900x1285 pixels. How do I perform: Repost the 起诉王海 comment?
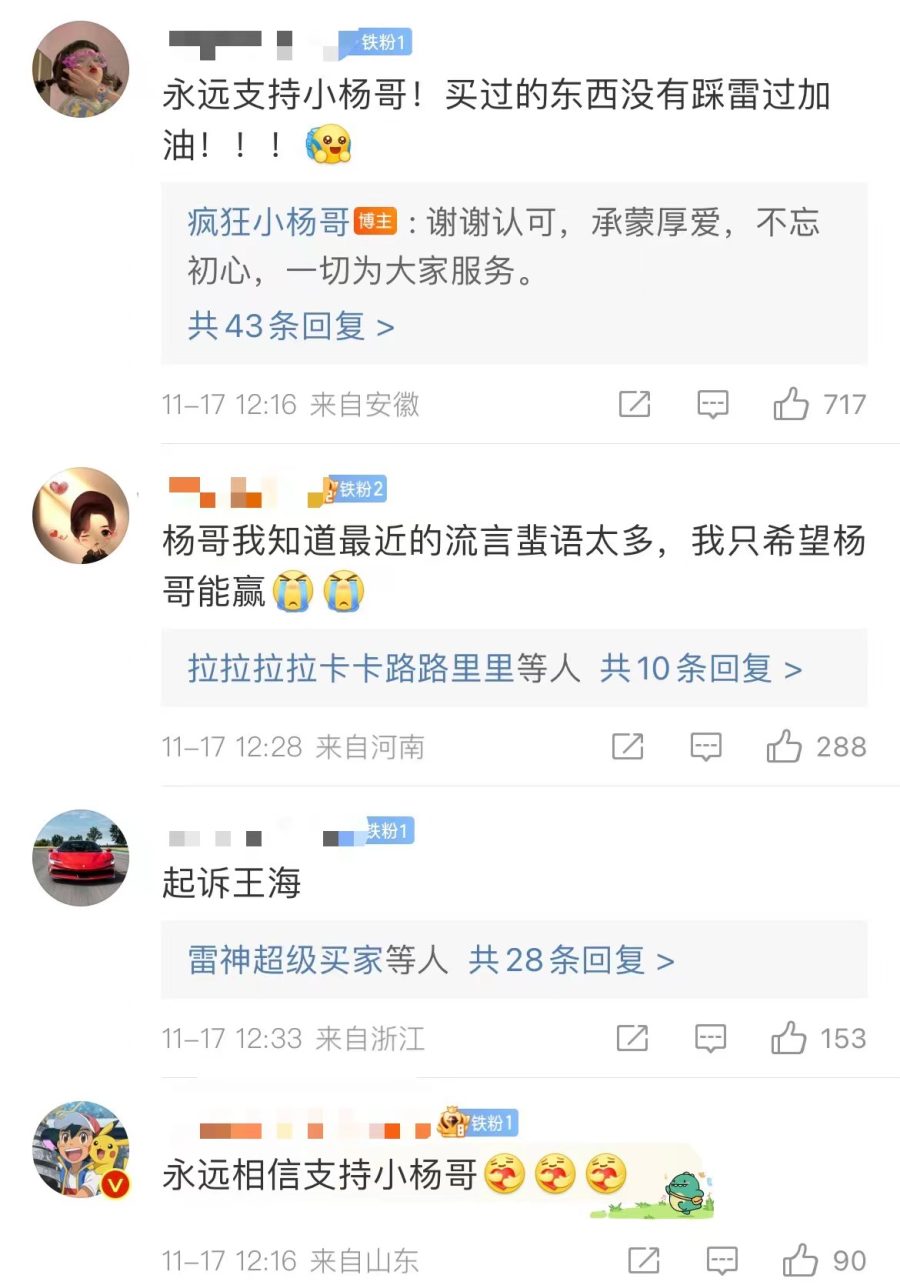(632, 1038)
